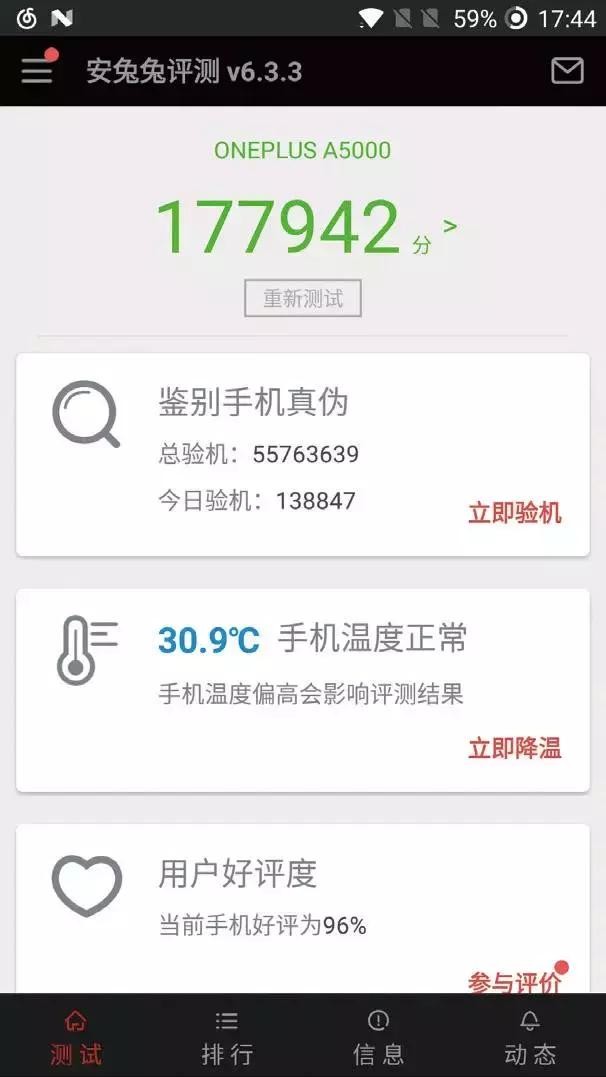Viewport: 606px width, 1077px height.
Task: Tap 参与评价 to rate this phone
Action: click(515, 982)
